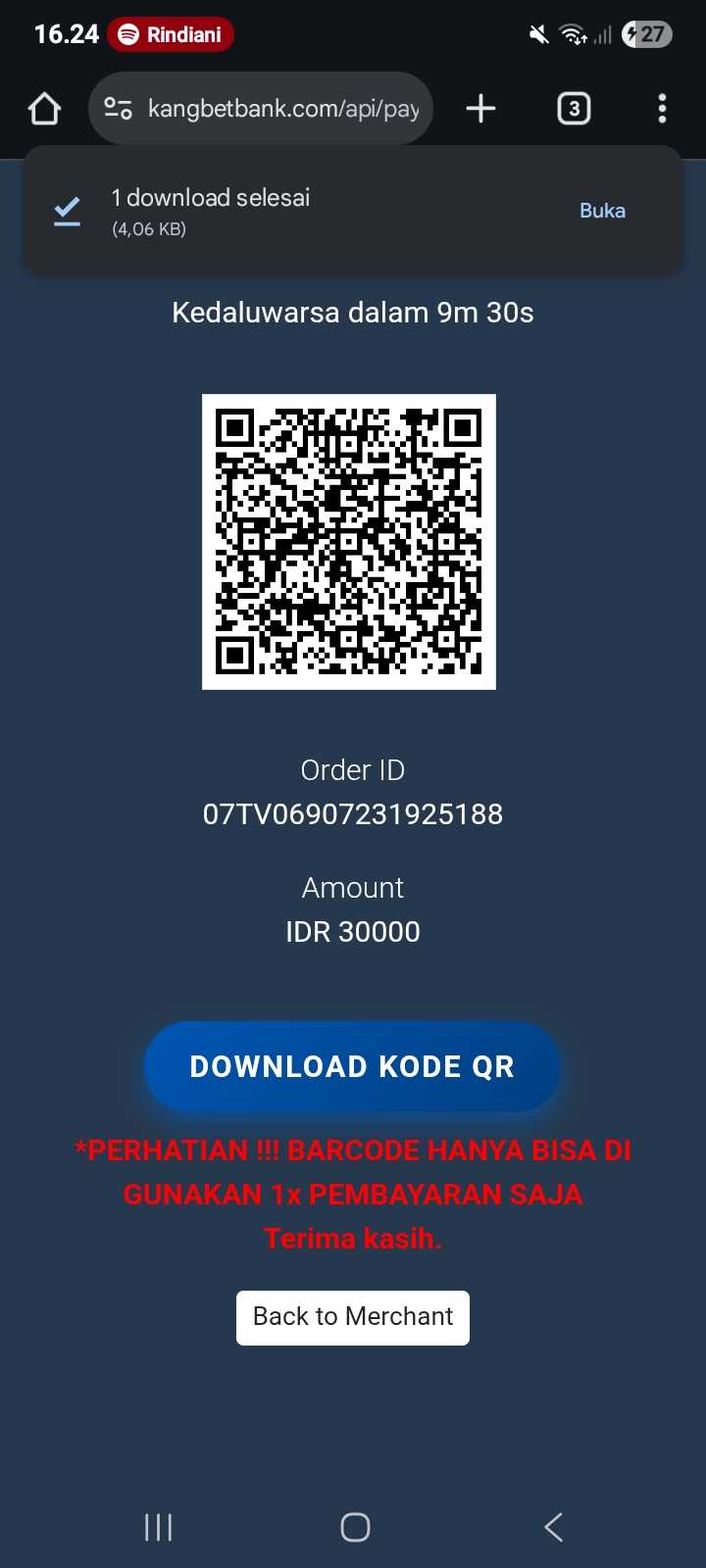This screenshot has width=706, height=1568.
Task: Tap the Download Kode QR button
Action: (x=352, y=1066)
